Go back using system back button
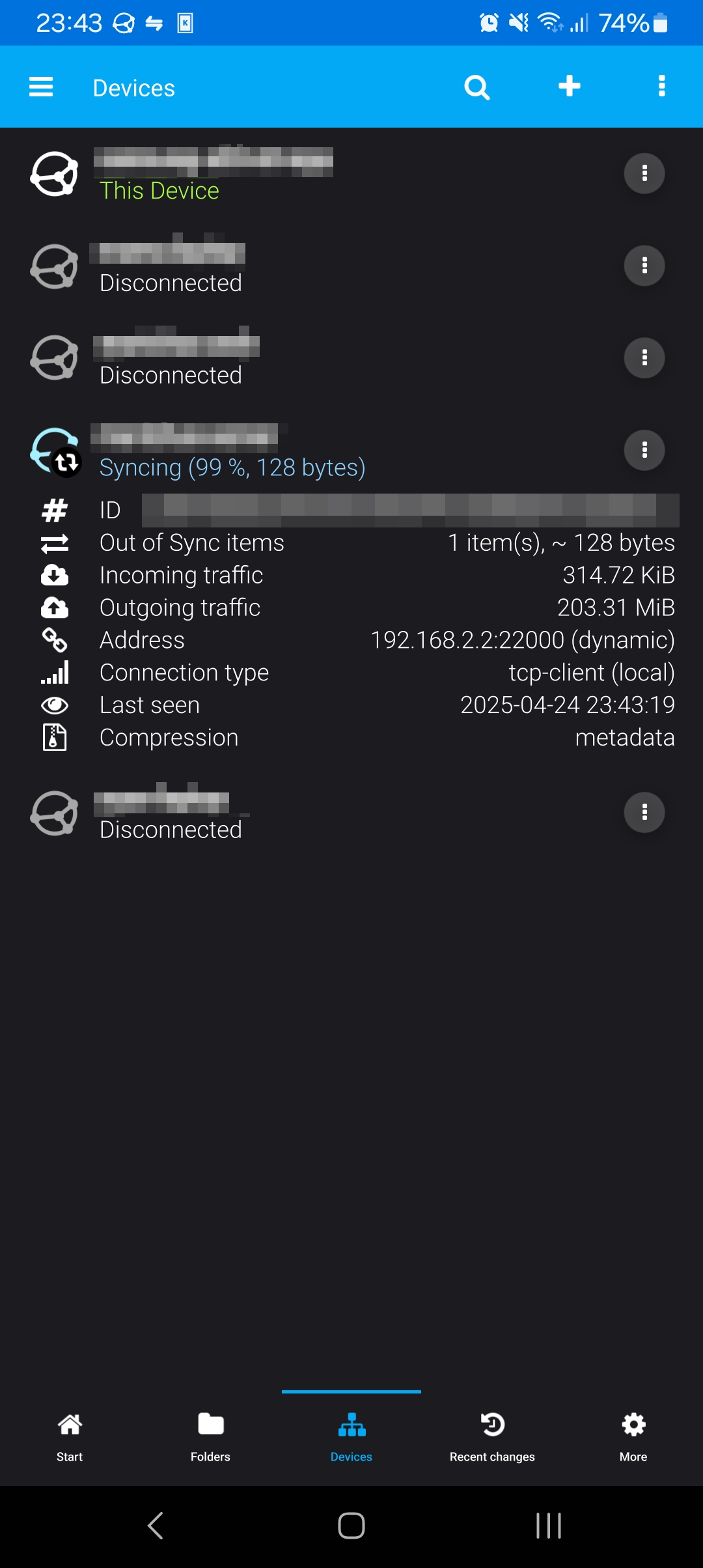The height and width of the screenshot is (1568, 703). (x=155, y=1525)
